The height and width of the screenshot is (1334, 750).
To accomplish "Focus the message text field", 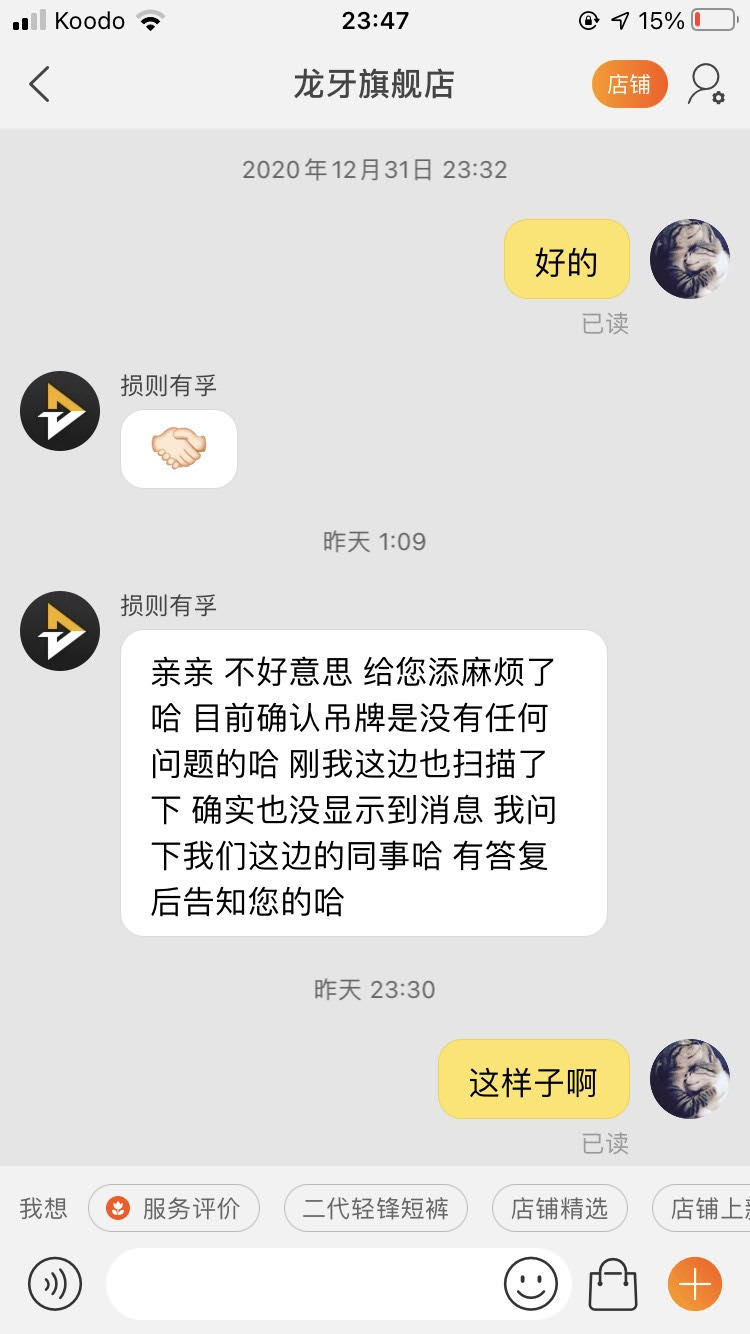I will [x=300, y=1283].
